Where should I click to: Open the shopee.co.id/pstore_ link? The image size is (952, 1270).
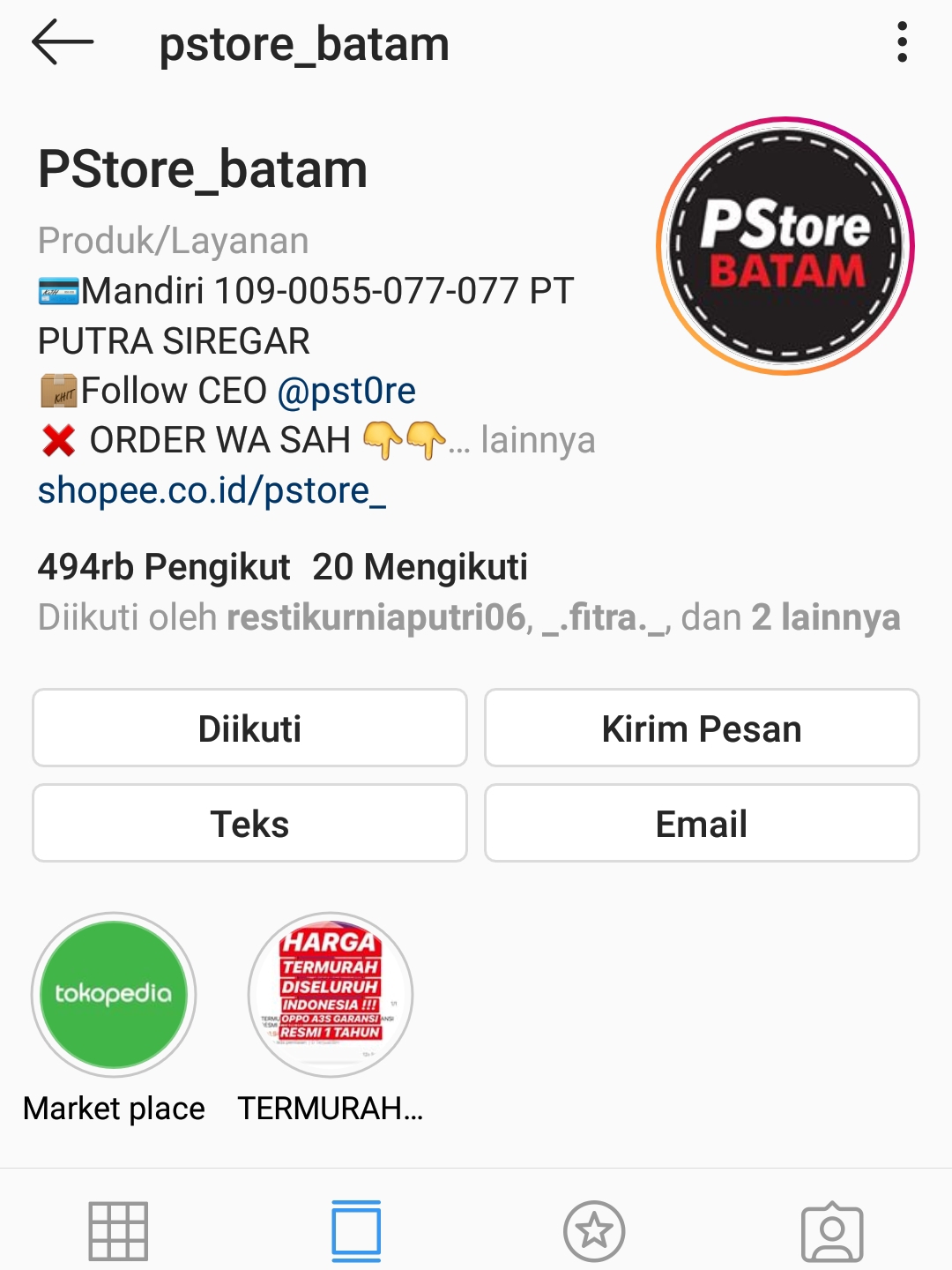[x=212, y=490]
